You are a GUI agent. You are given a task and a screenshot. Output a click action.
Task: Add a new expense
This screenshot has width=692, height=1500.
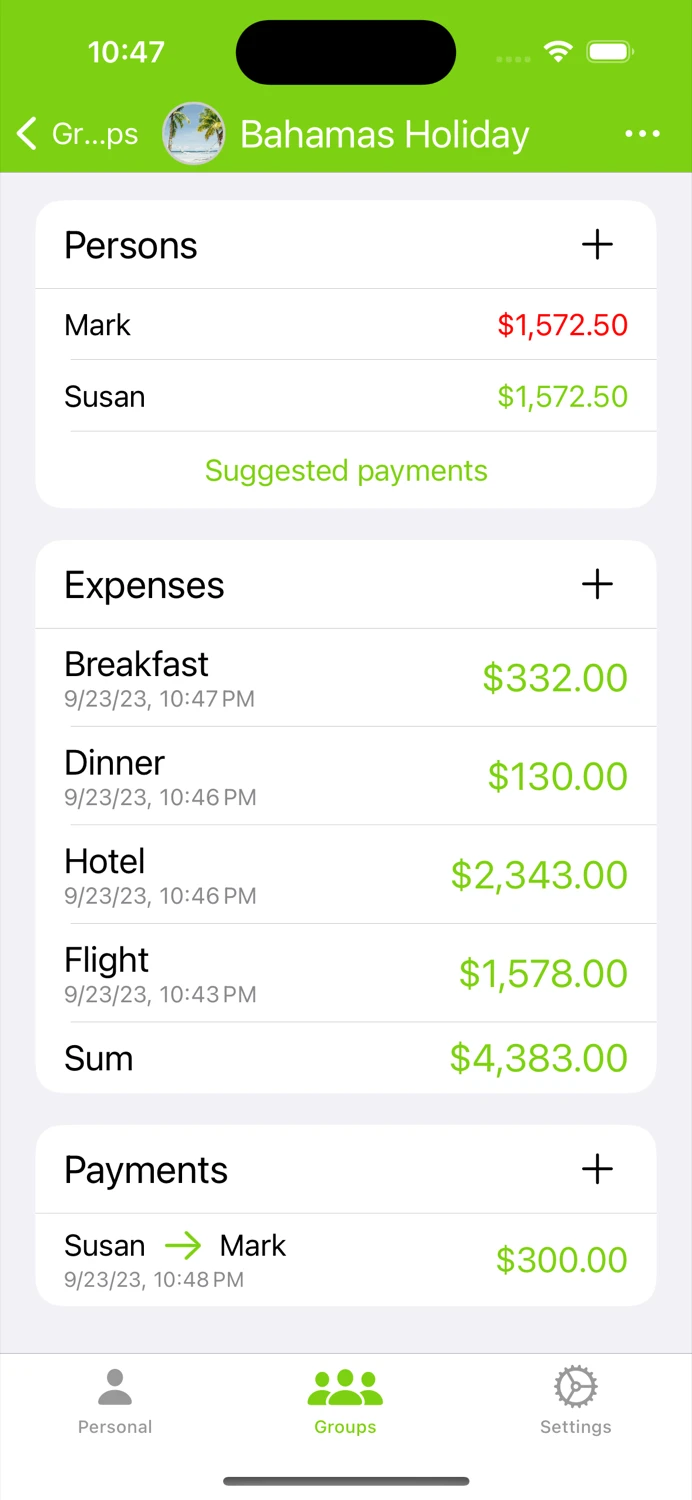pyautogui.click(x=597, y=585)
